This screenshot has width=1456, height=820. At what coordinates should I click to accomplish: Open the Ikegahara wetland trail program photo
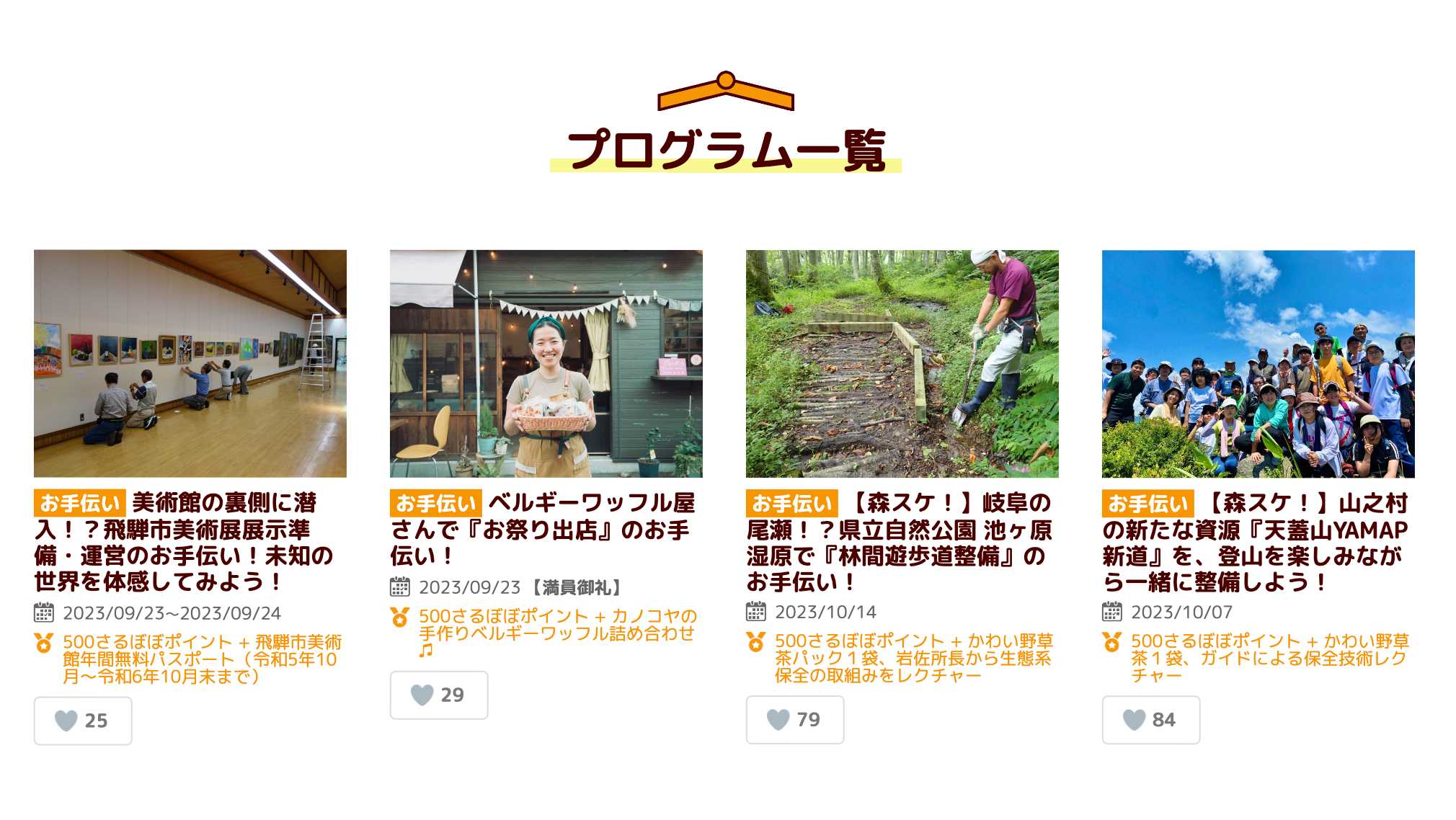[x=902, y=363]
